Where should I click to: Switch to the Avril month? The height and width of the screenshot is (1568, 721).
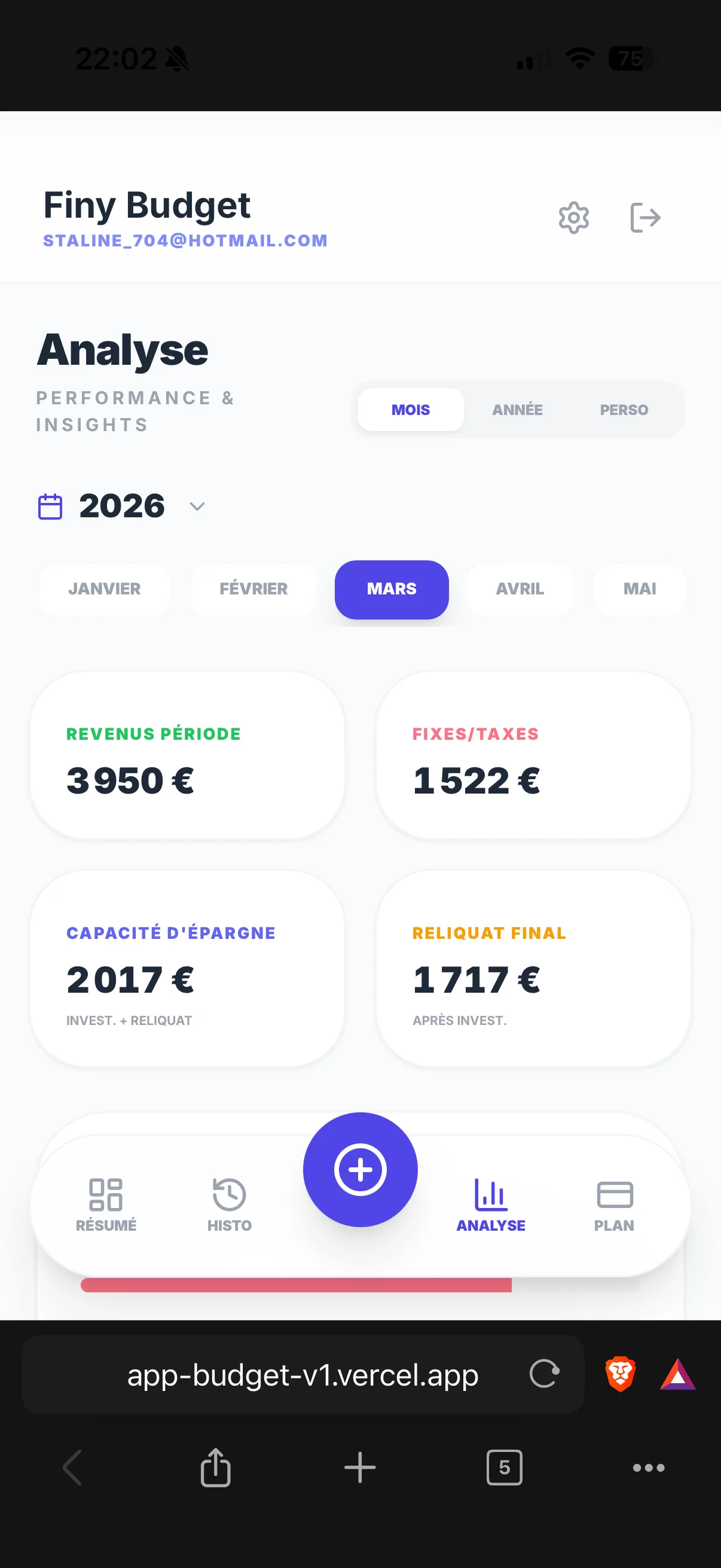point(520,589)
